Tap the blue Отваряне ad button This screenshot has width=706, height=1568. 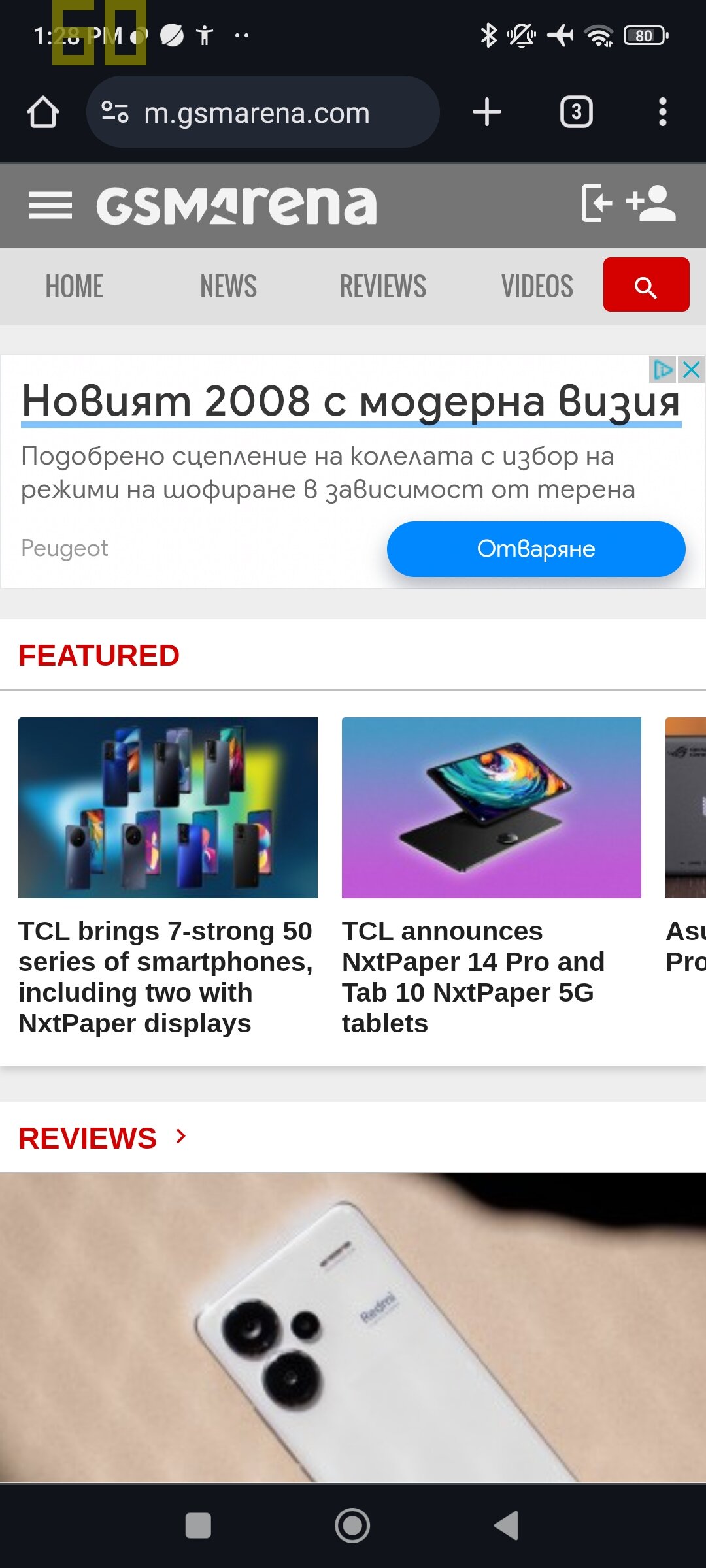point(536,549)
